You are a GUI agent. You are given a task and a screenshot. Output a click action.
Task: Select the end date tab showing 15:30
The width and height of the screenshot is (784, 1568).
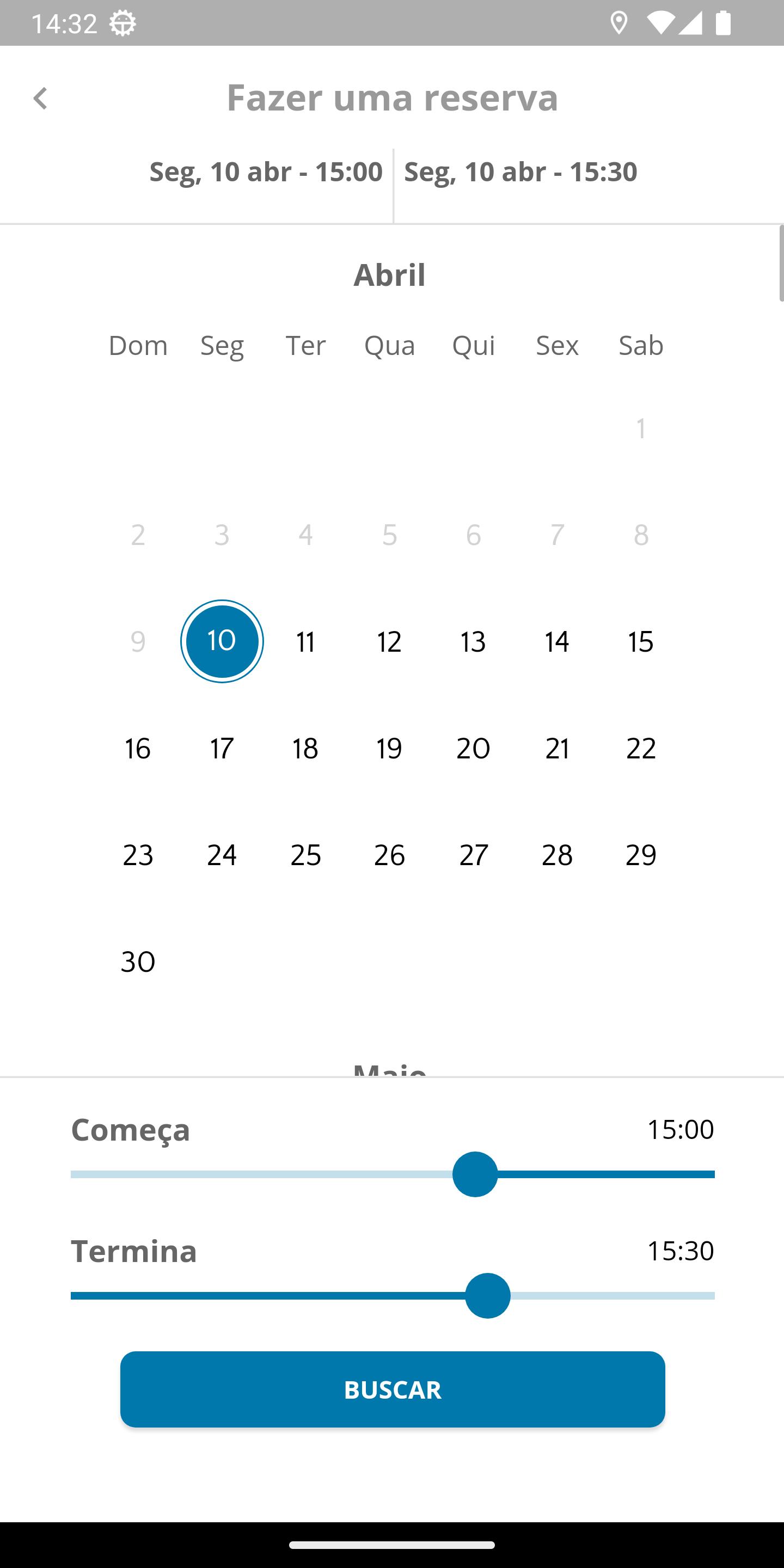520,171
